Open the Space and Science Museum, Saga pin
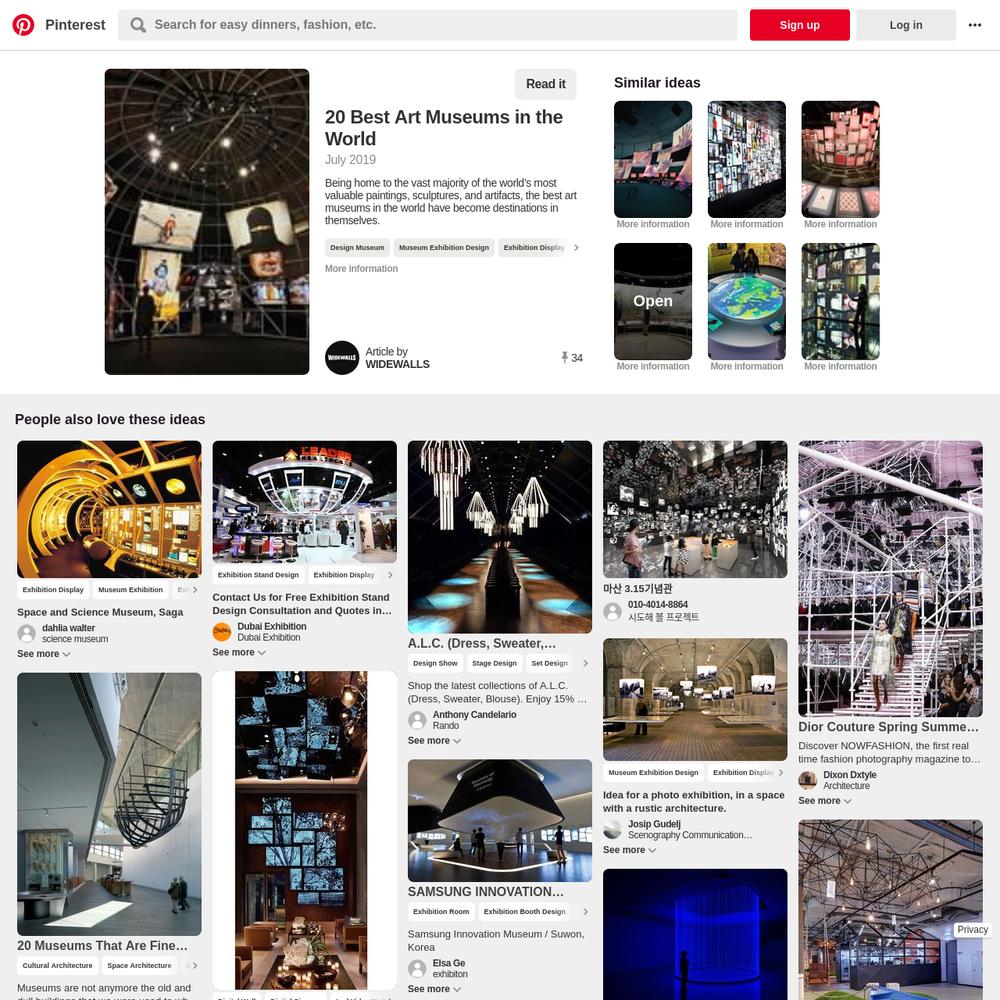 tap(100, 612)
